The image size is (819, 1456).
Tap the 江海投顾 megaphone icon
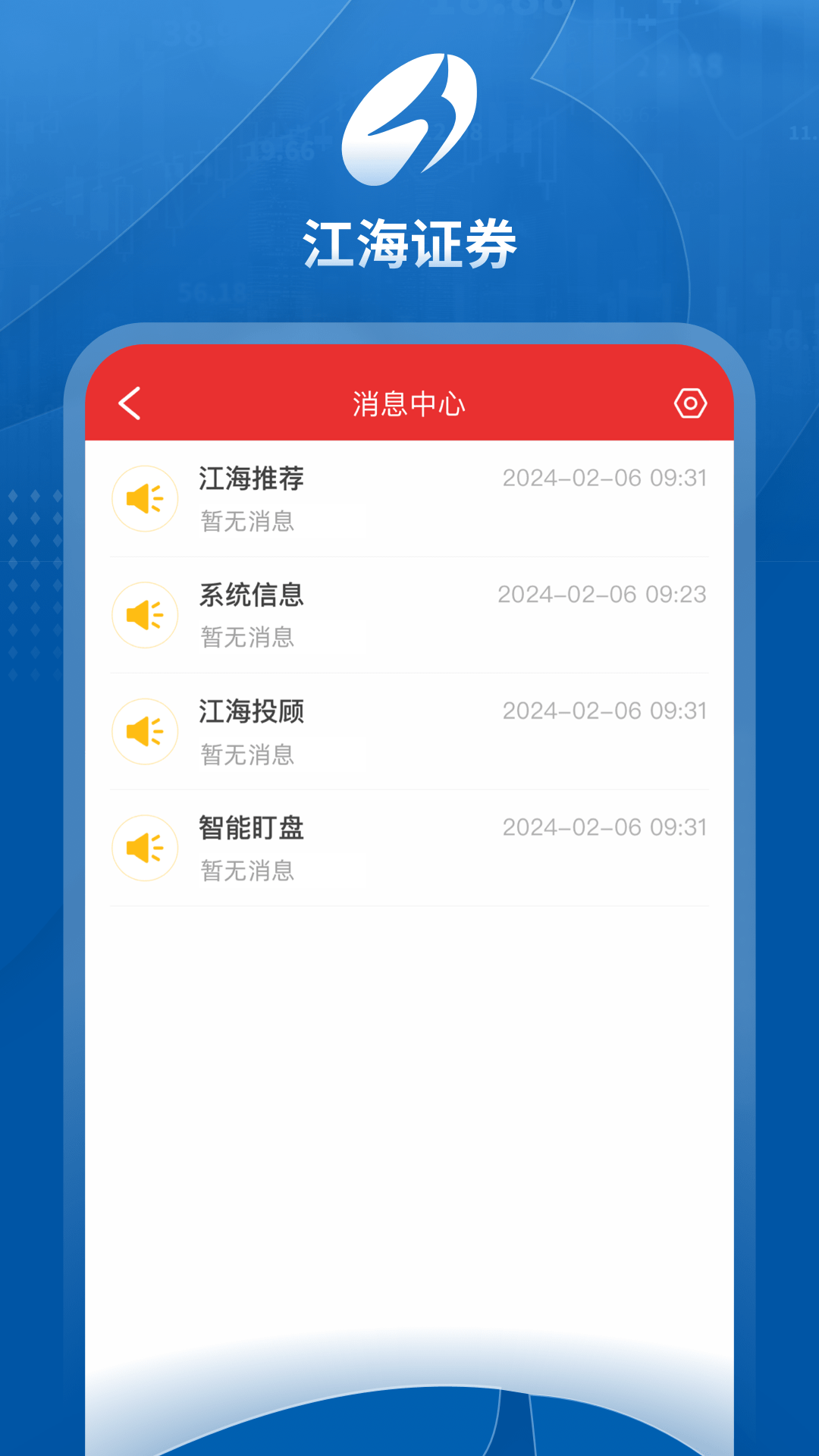pos(145,732)
